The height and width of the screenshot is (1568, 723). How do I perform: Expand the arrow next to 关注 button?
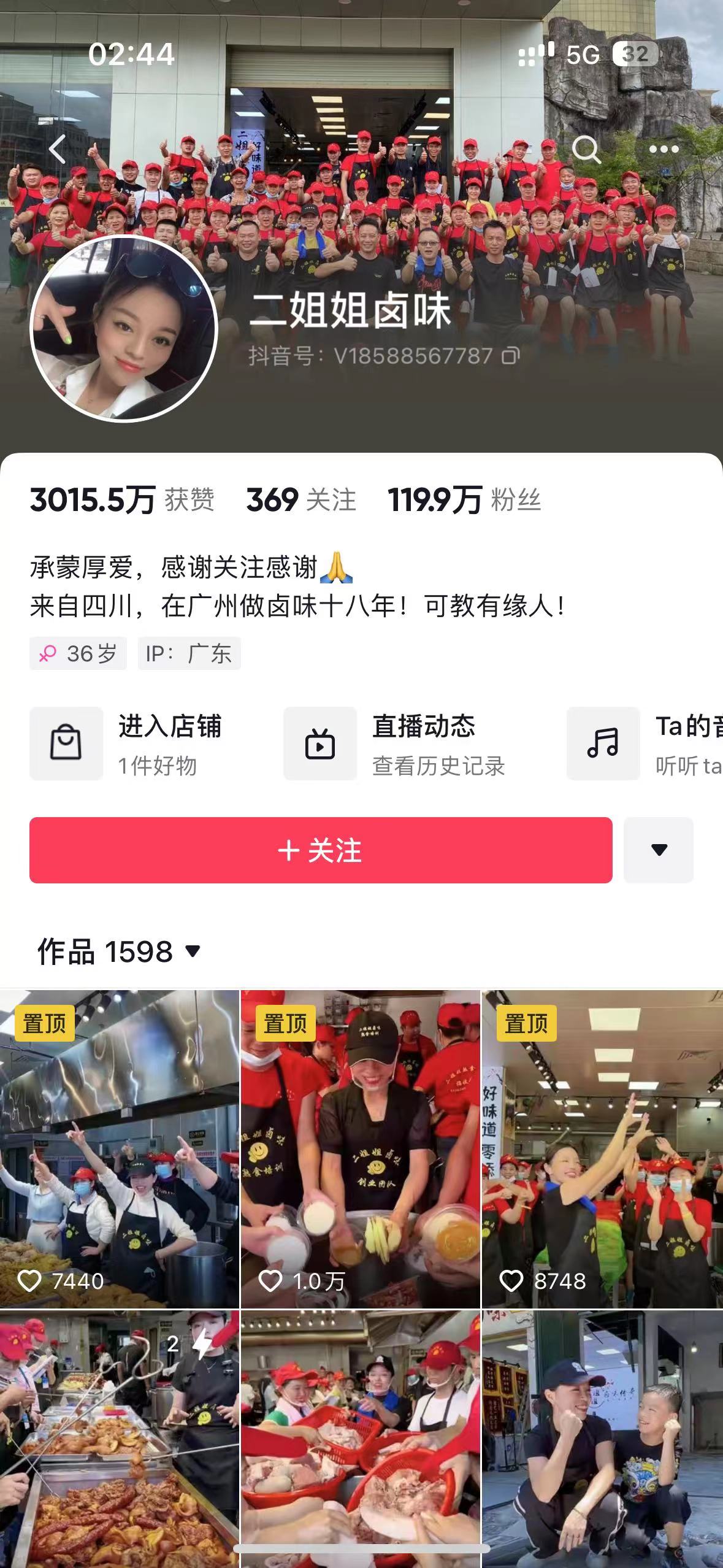(x=659, y=850)
